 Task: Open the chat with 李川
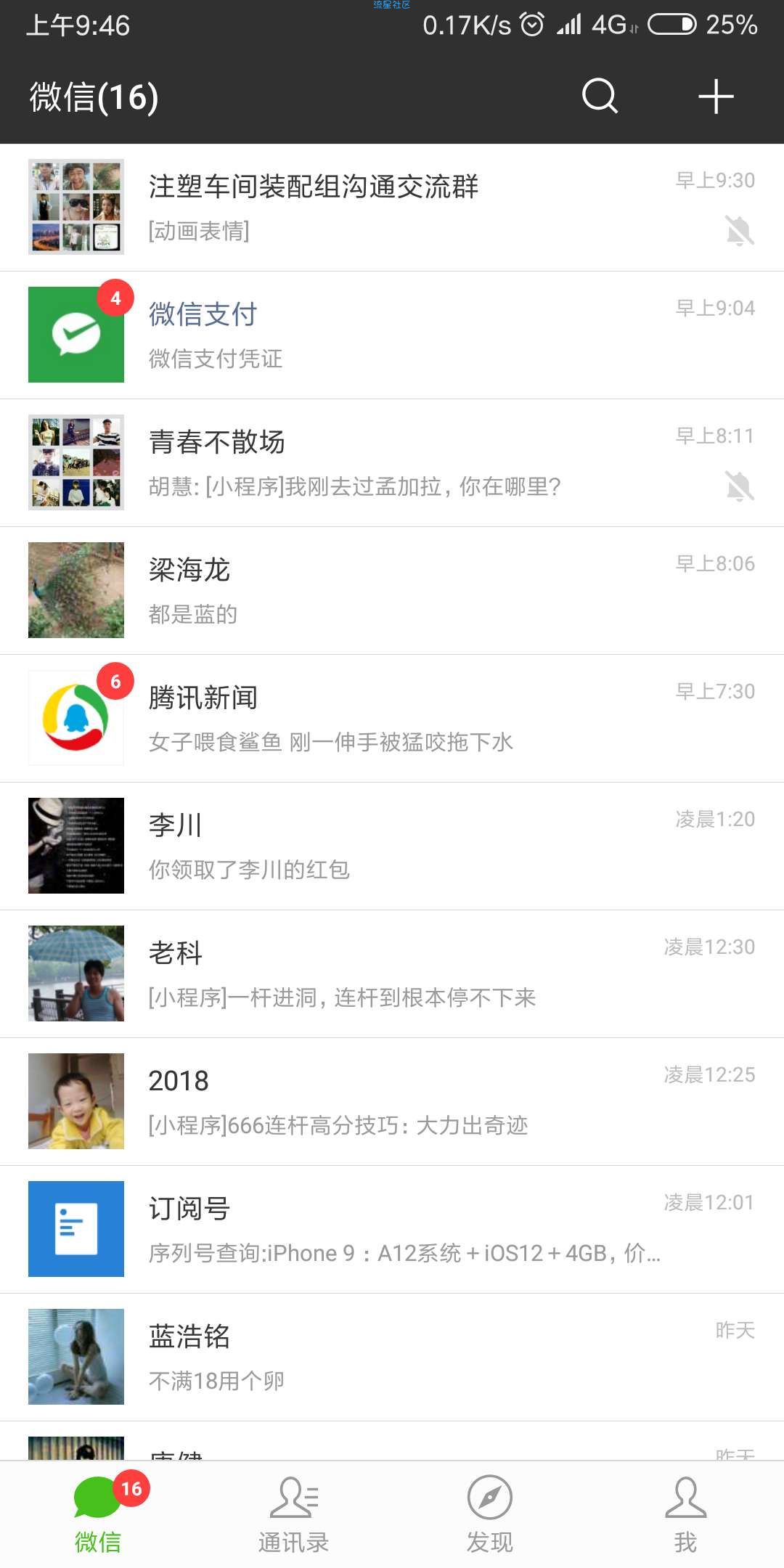[x=392, y=846]
